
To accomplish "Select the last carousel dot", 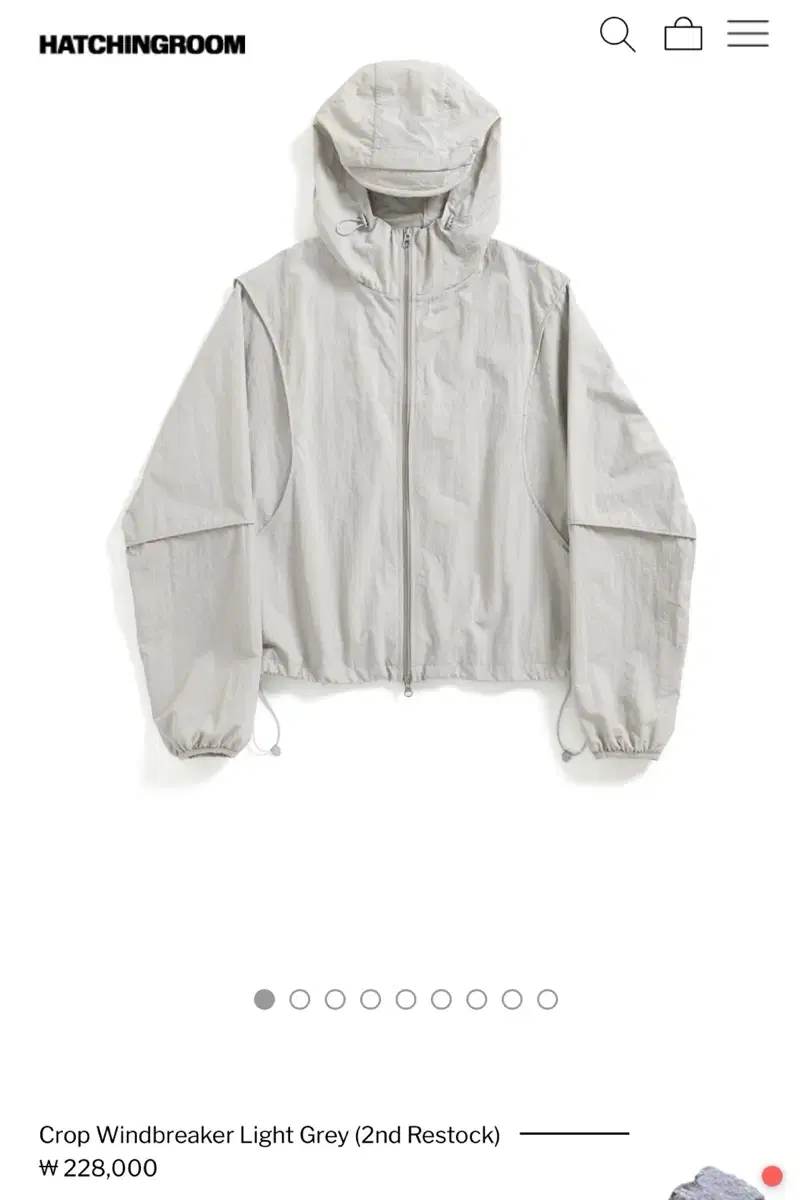I will 547,998.
